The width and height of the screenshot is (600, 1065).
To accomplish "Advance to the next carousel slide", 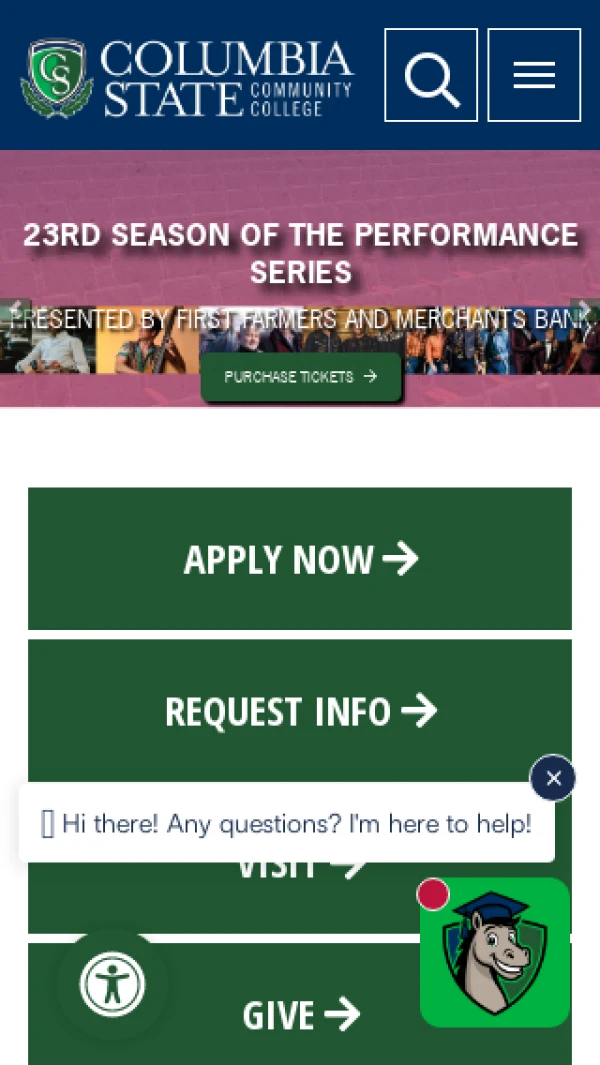I will click(585, 310).
